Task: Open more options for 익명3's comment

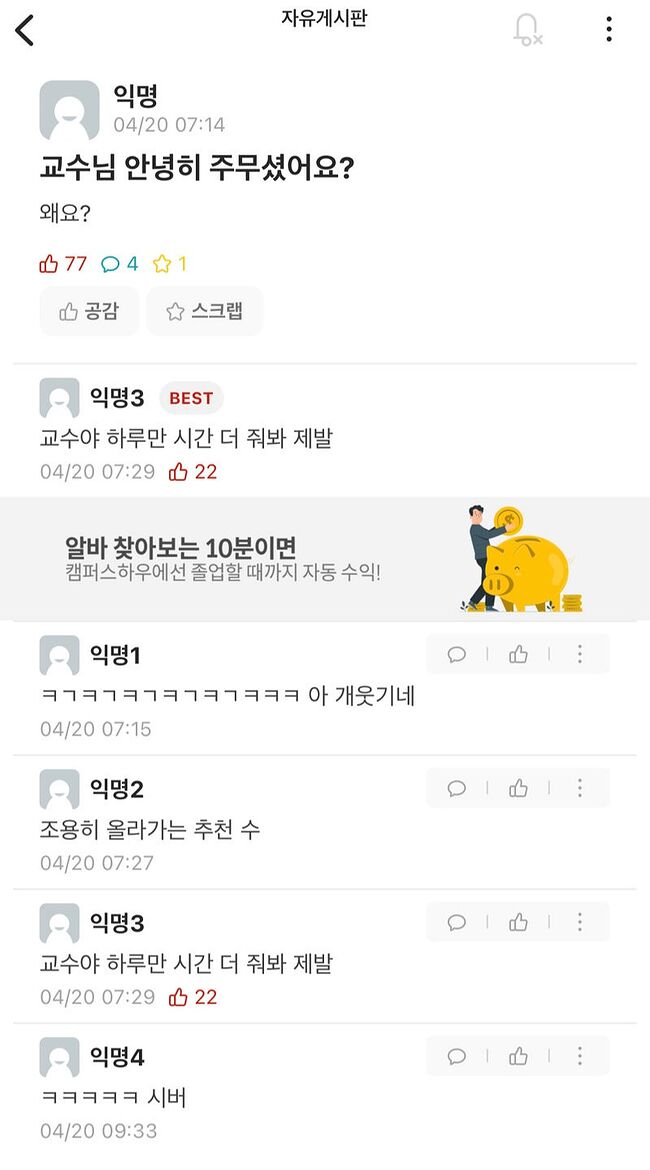Action: click(x=579, y=922)
